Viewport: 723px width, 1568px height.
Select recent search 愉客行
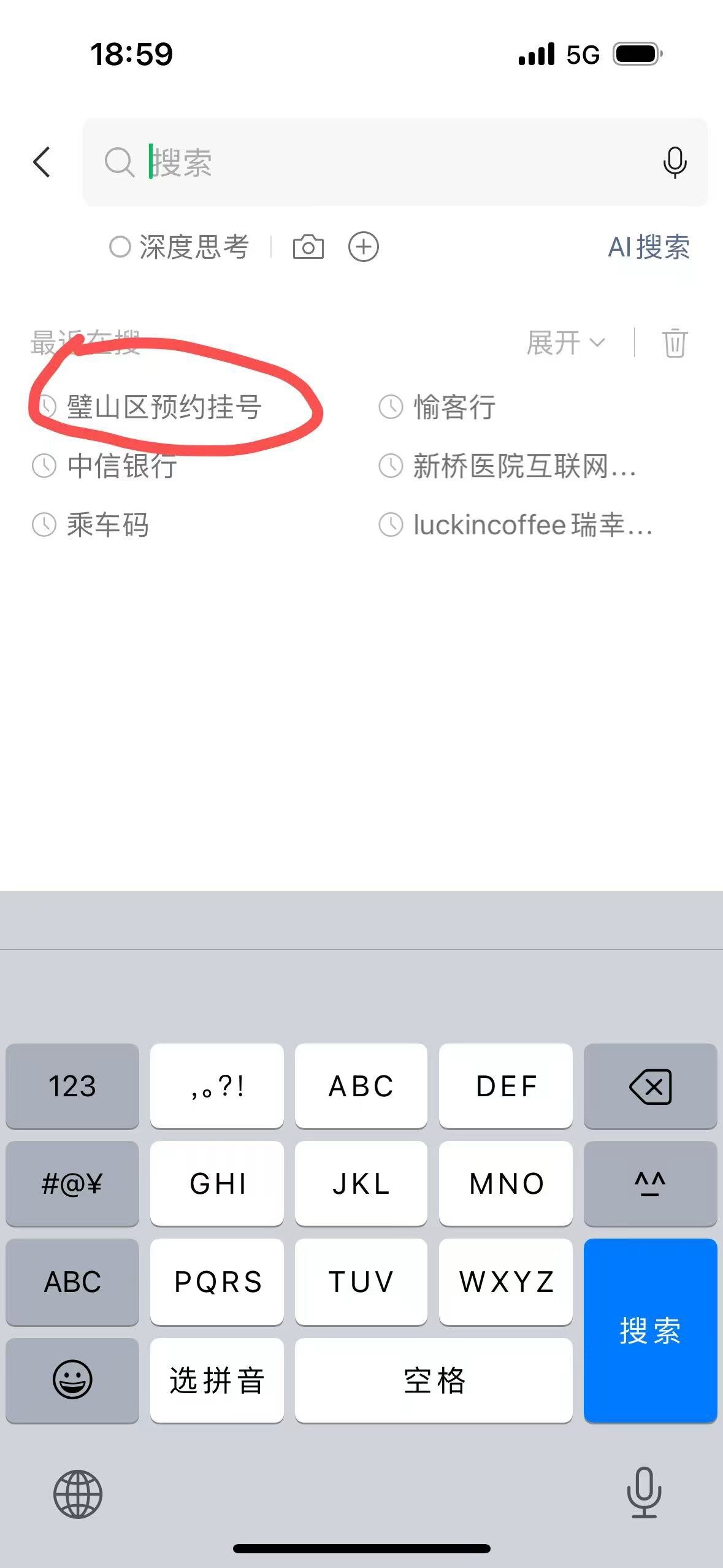coord(454,407)
